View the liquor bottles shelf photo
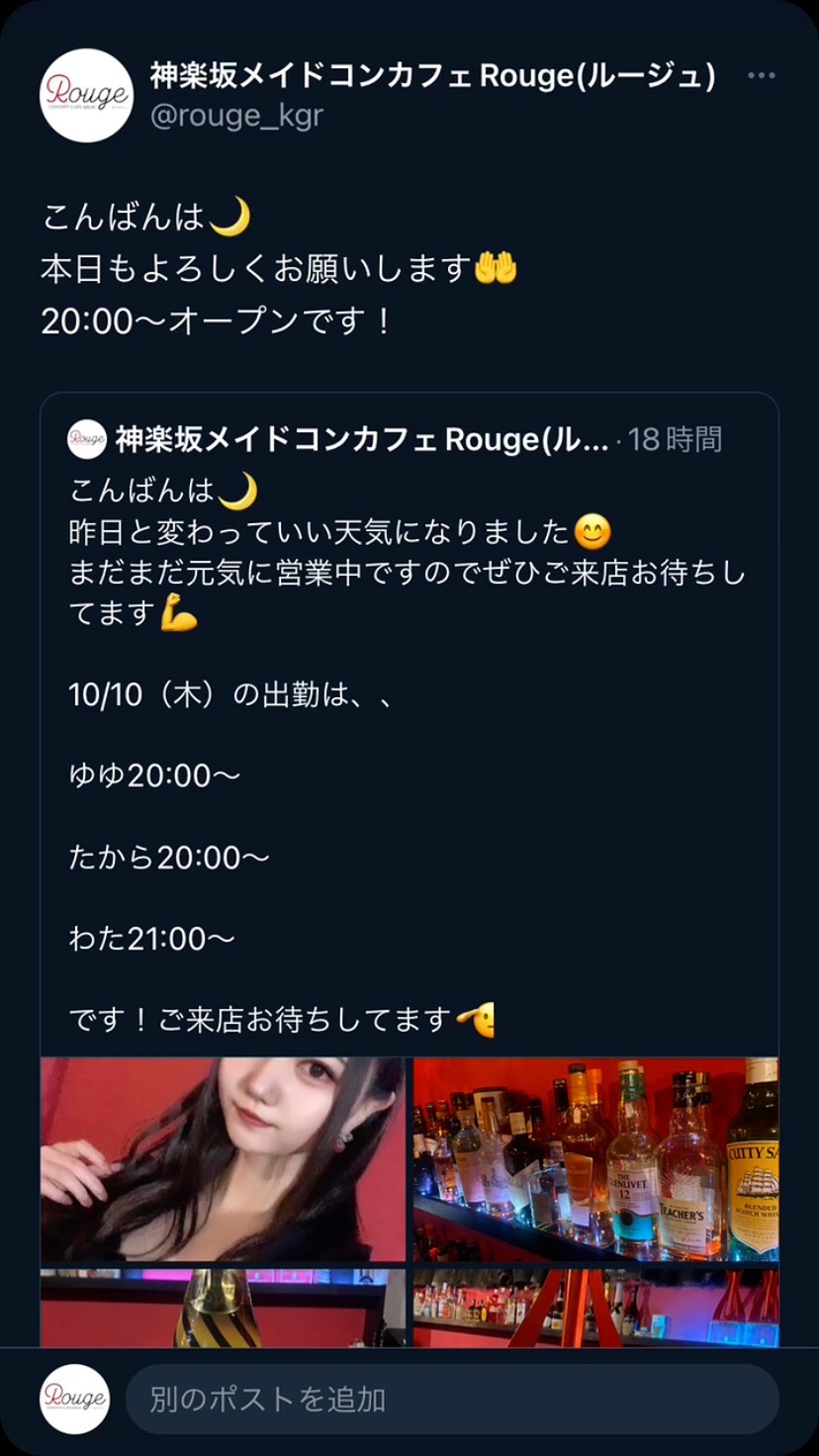 pyautogui.click(x=595, y=1159)
